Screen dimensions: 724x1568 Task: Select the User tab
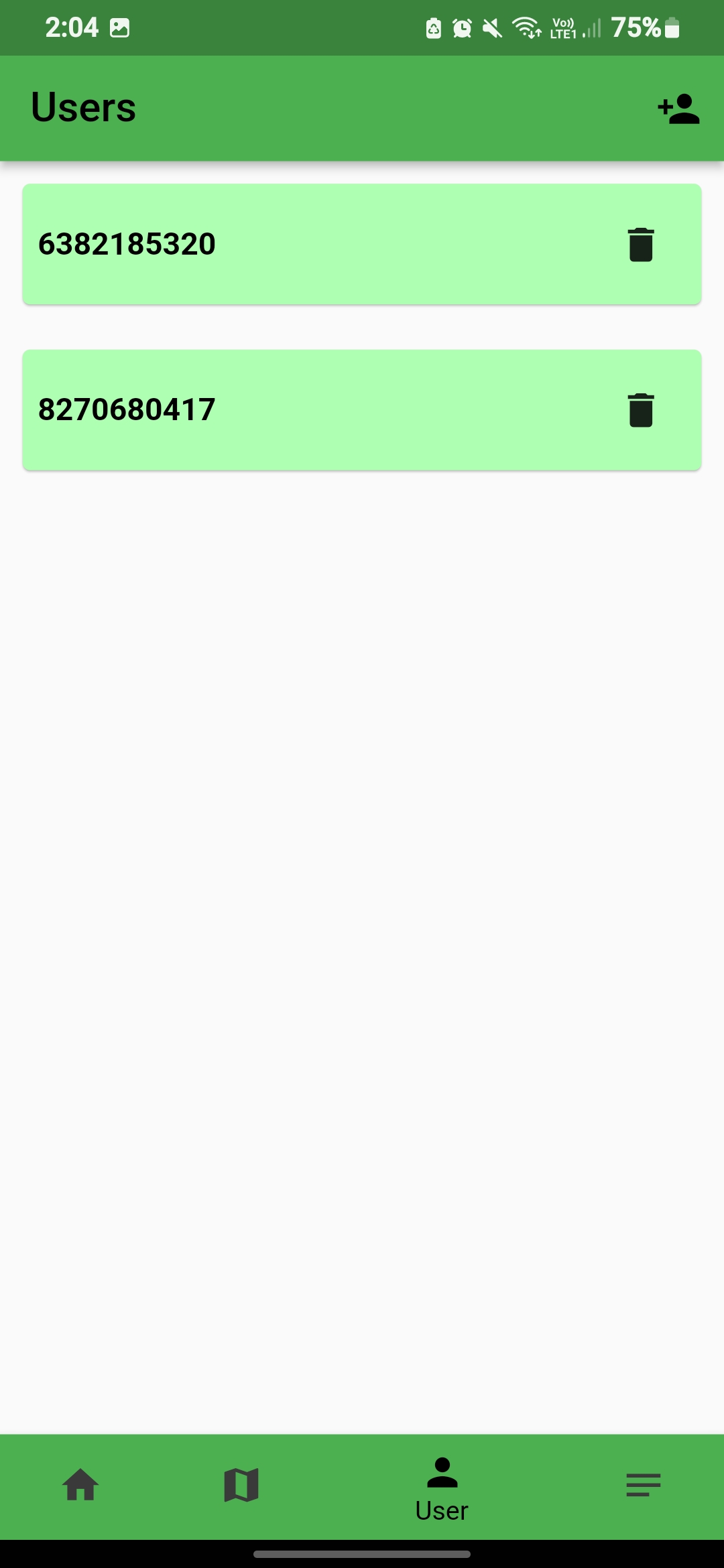[442, 1489]
